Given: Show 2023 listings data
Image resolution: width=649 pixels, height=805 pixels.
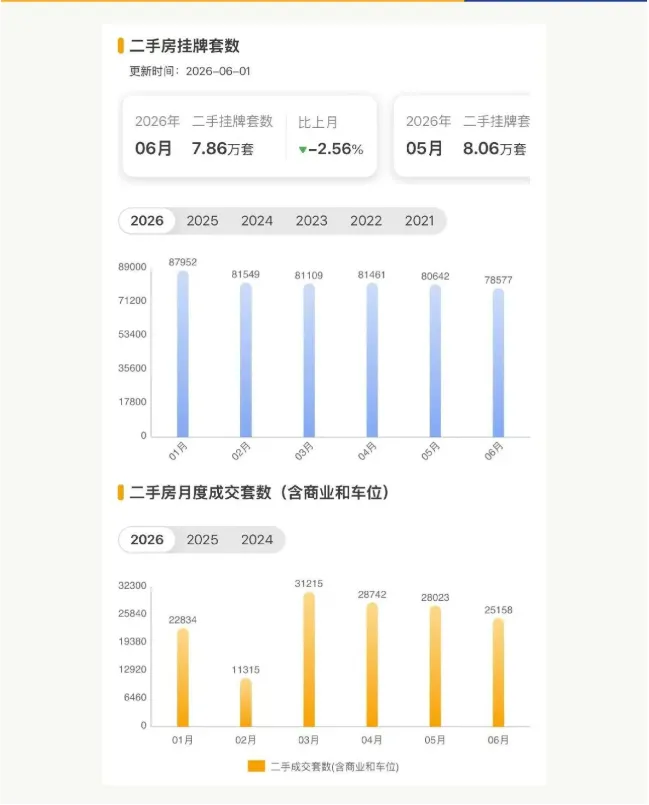Looking at the screenshot, I should [x=311, y=221].
